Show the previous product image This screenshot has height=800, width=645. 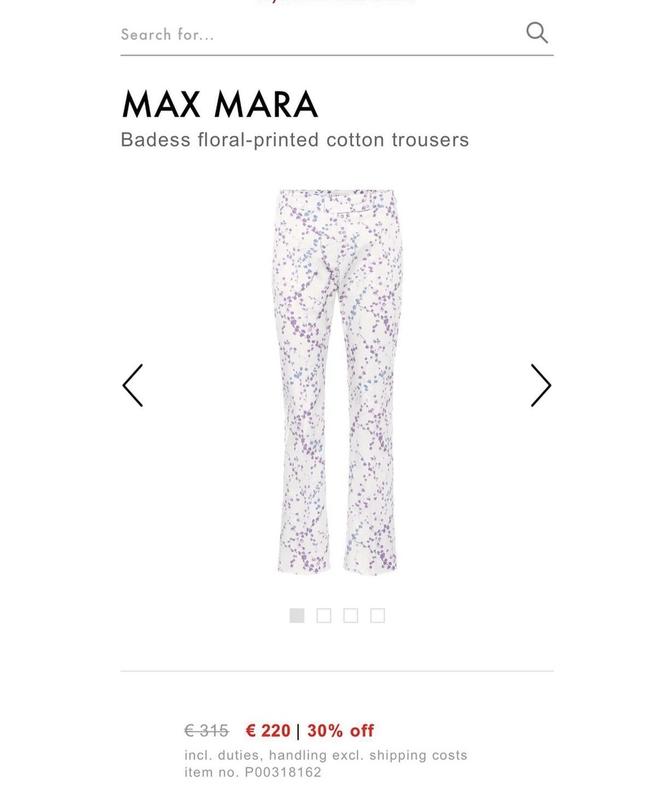pos(133,385)
